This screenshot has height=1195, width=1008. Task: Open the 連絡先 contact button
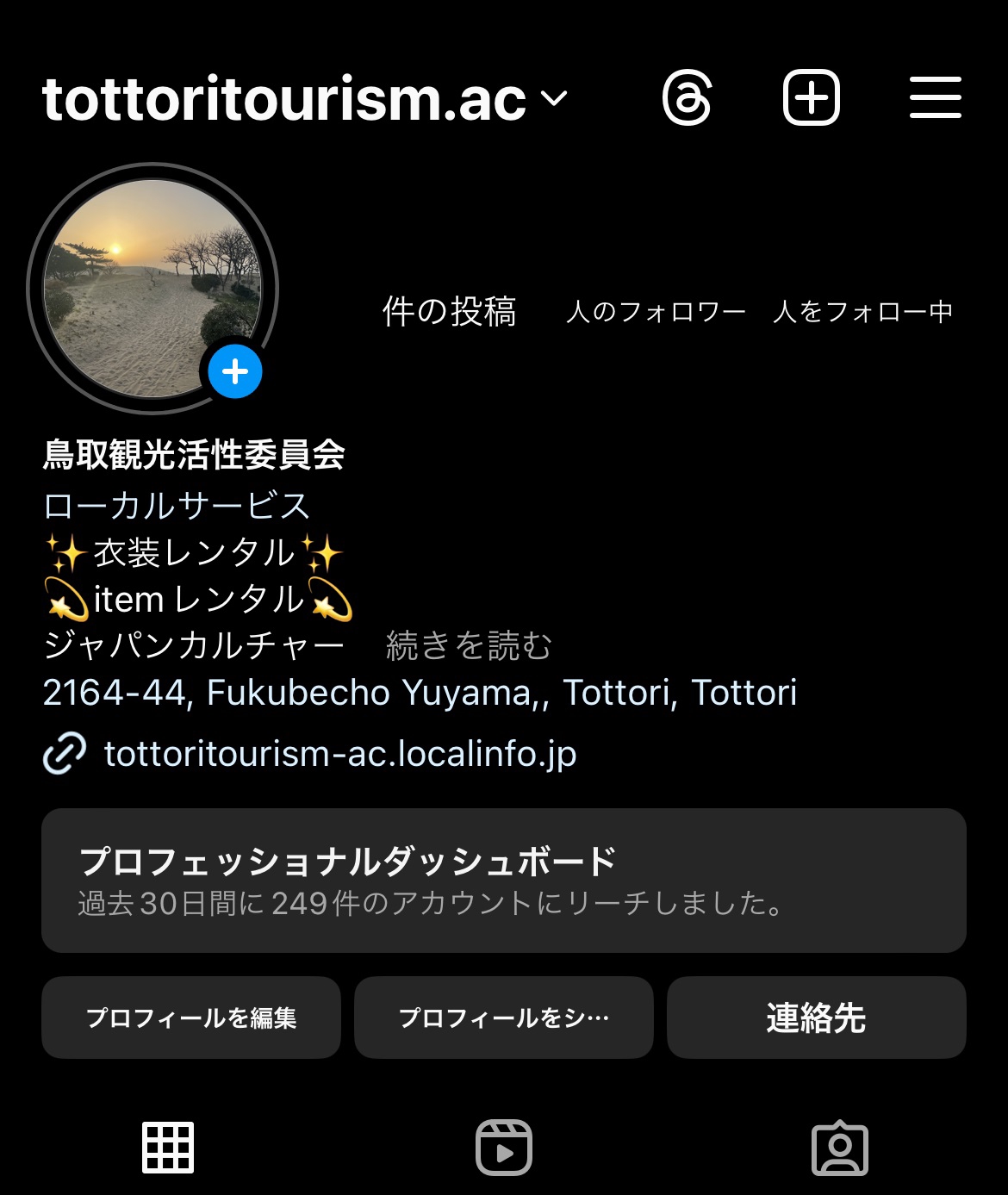pos(816,1018)
